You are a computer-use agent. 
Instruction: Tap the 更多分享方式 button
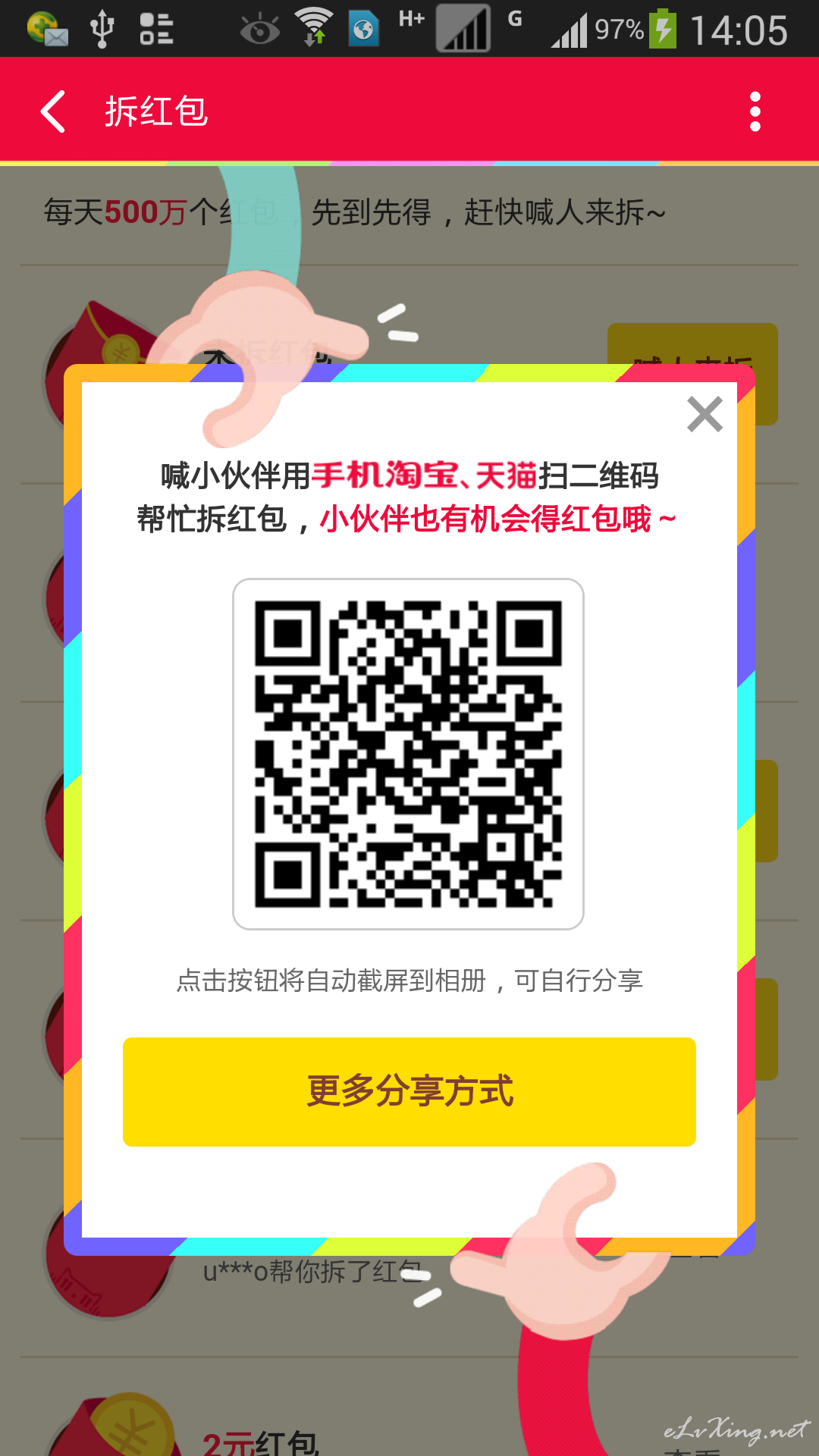(x=409, y=1091)
